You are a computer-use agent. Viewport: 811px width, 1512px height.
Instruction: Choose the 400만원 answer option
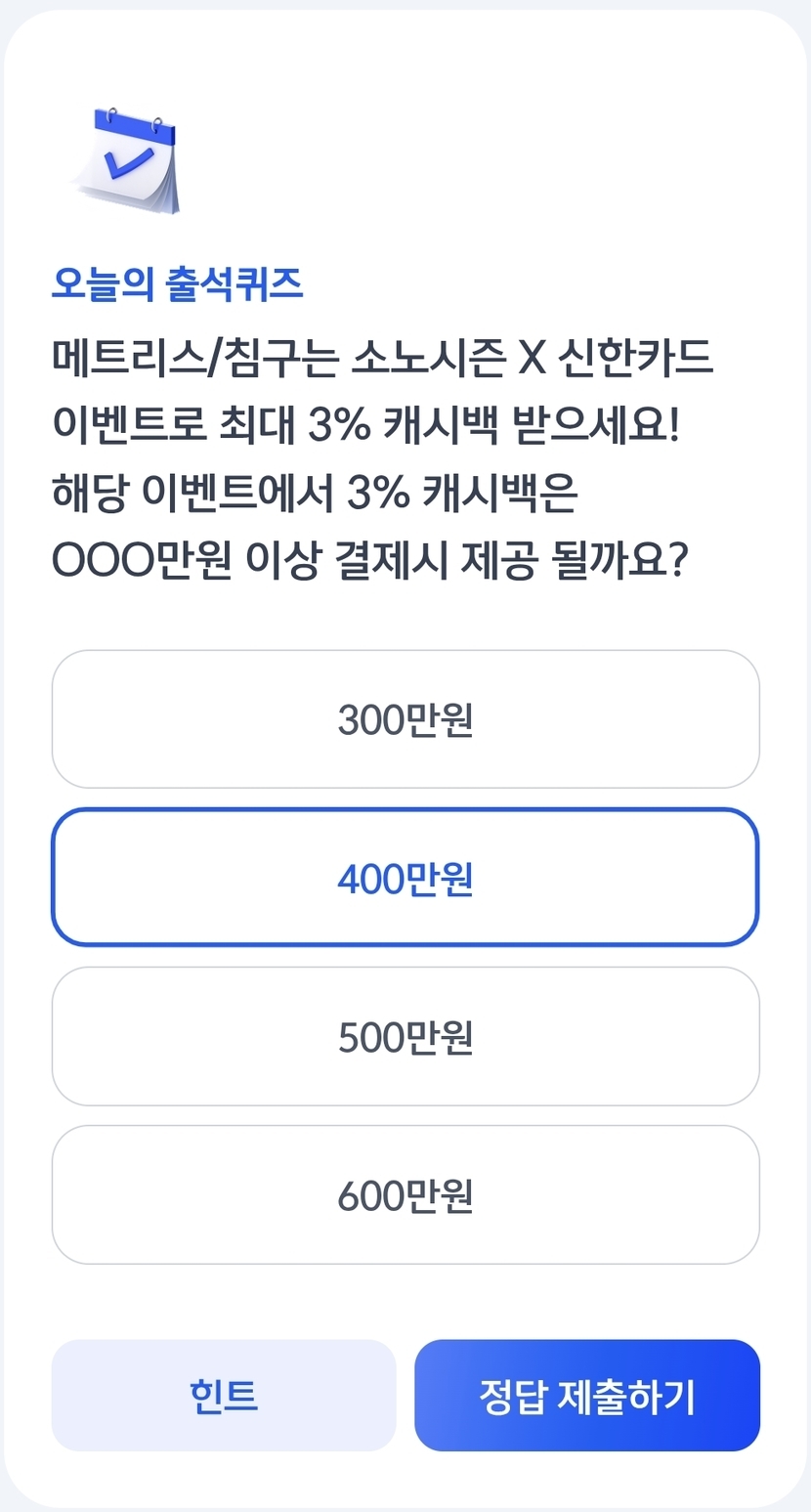click(405, 878)
